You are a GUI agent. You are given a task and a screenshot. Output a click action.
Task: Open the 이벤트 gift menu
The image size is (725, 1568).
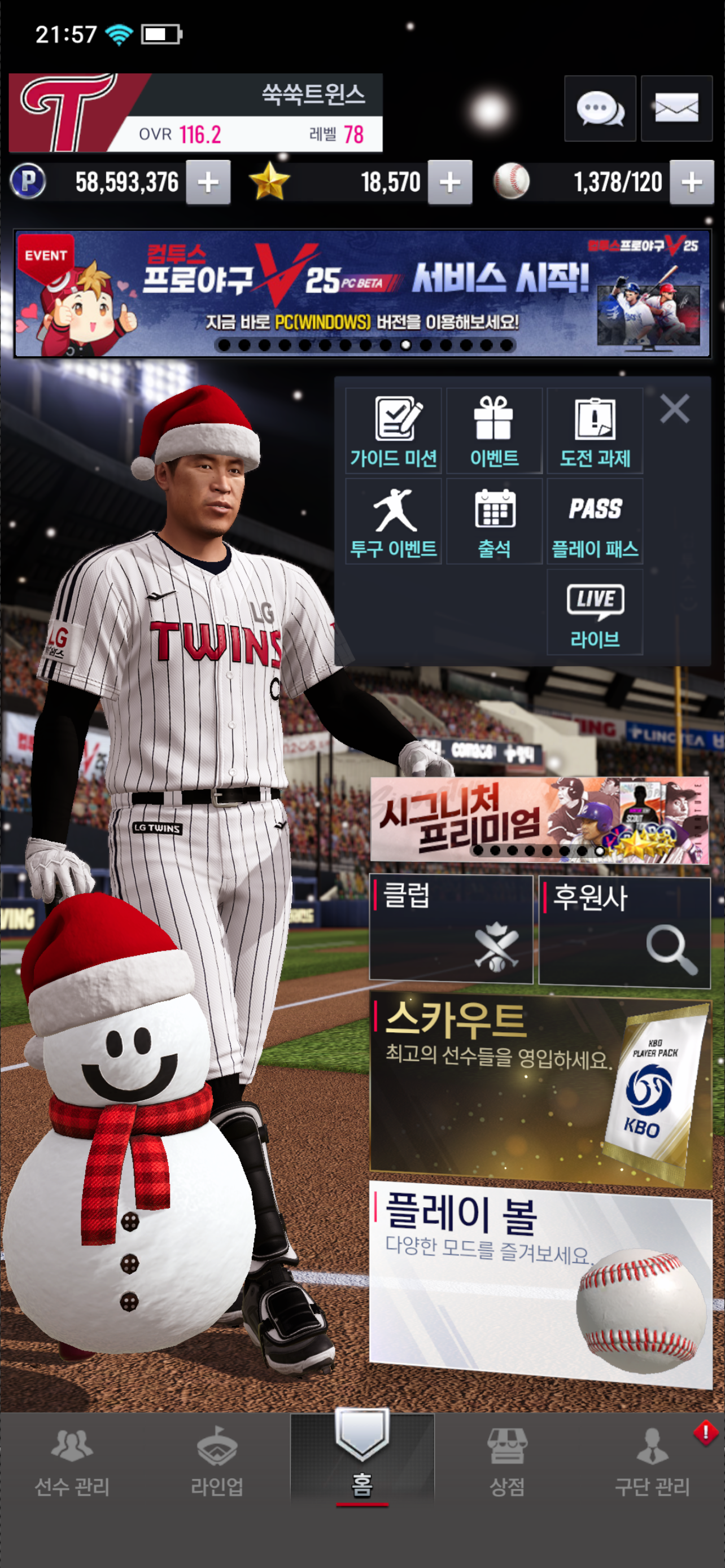(x=493, y=431)
